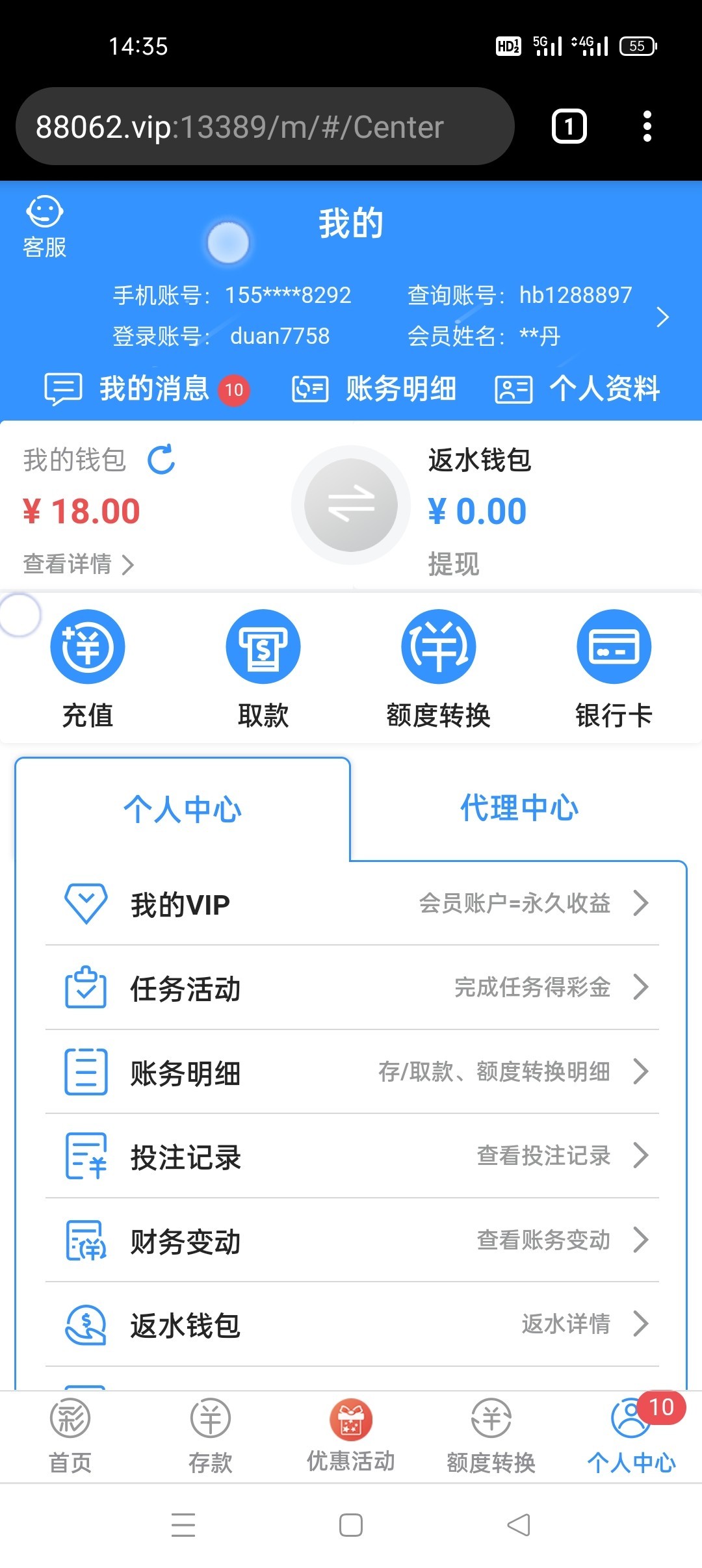This screenshot has height=1568, width=702.
Task: Tap 查看详情 under my wallet
Action: point(78,564)
